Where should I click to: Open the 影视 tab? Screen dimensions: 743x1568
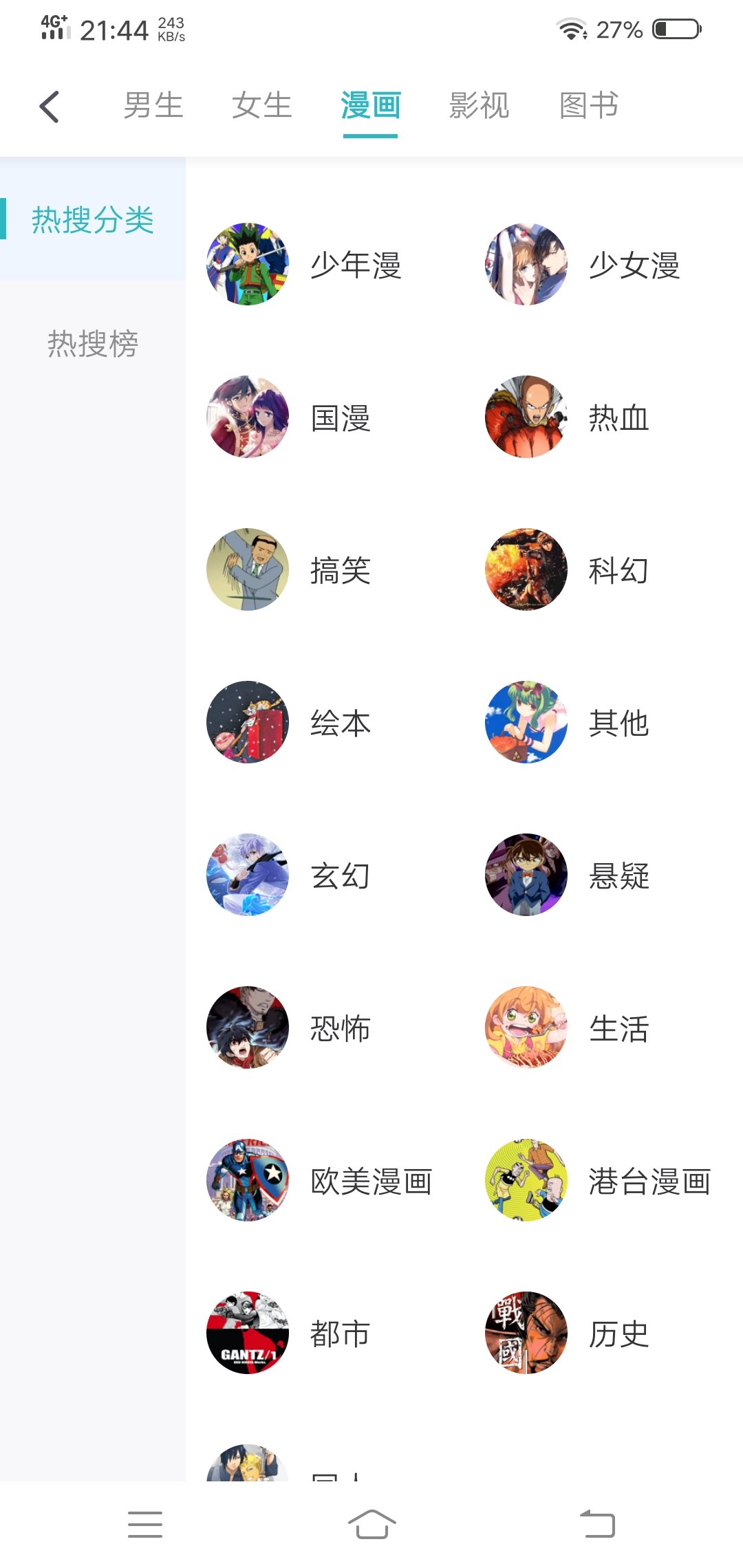pos(479,106)
